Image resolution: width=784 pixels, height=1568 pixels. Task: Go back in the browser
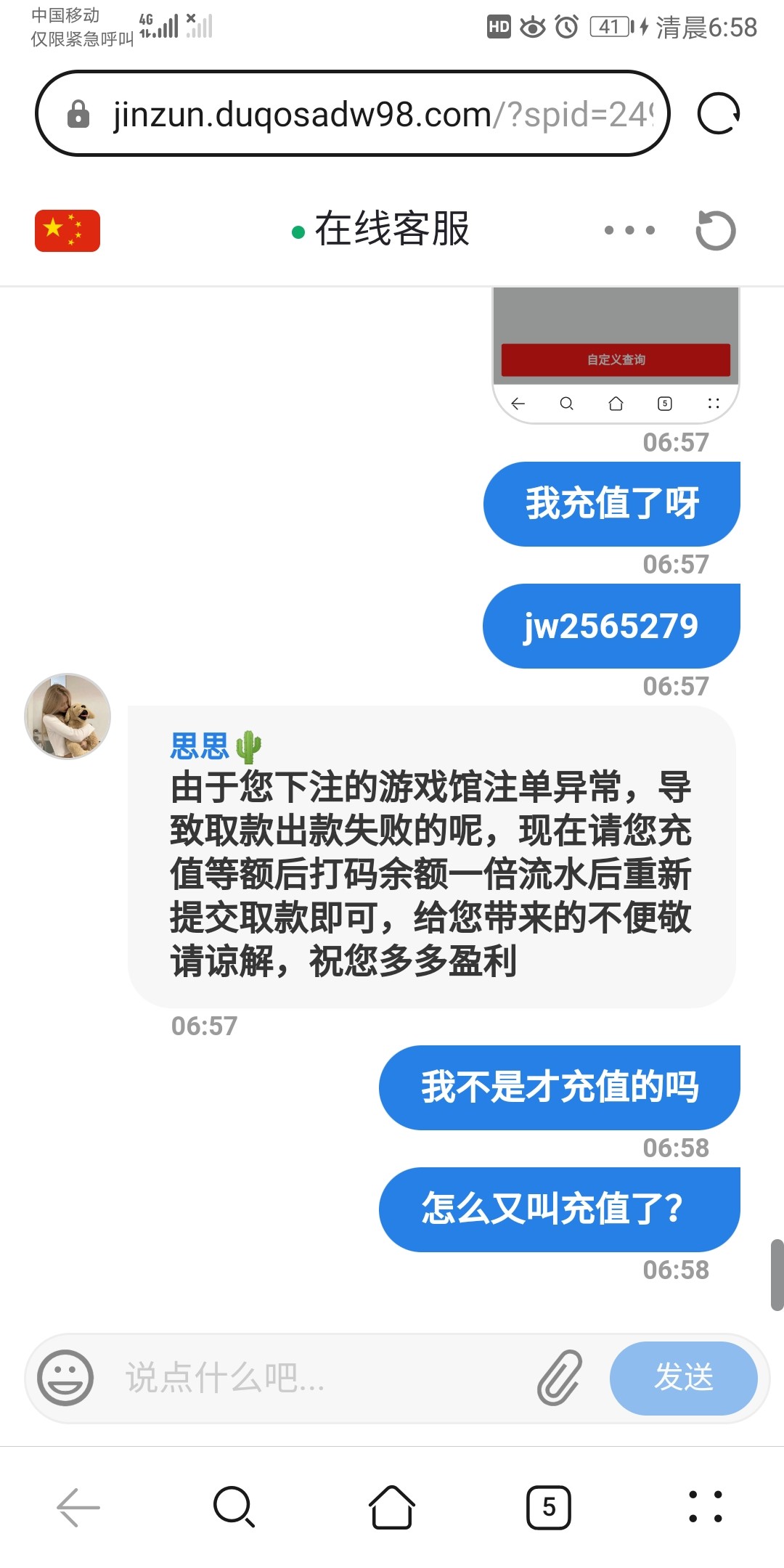point(78,1507)
